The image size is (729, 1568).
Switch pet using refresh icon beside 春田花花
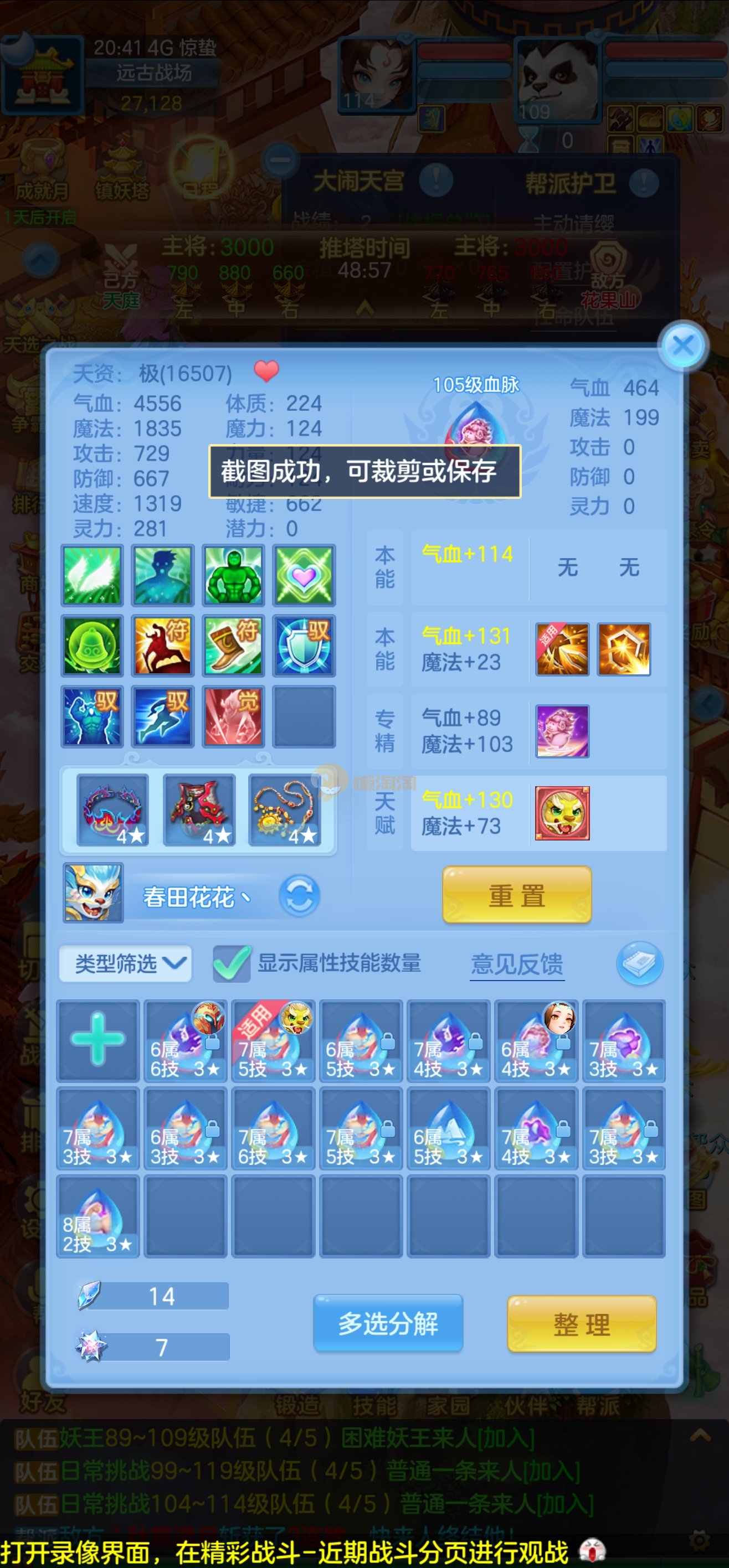click(299, 895)
